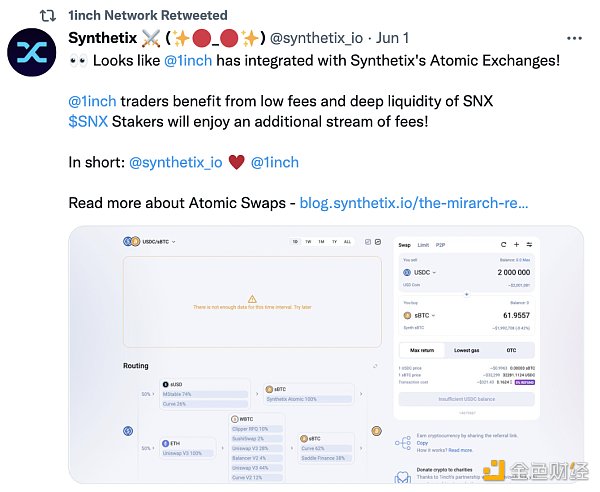Open the blog.synthetix.io article link
Image resolution: width=600 pixels, height=492 pixels.
[x=414, y=203]
